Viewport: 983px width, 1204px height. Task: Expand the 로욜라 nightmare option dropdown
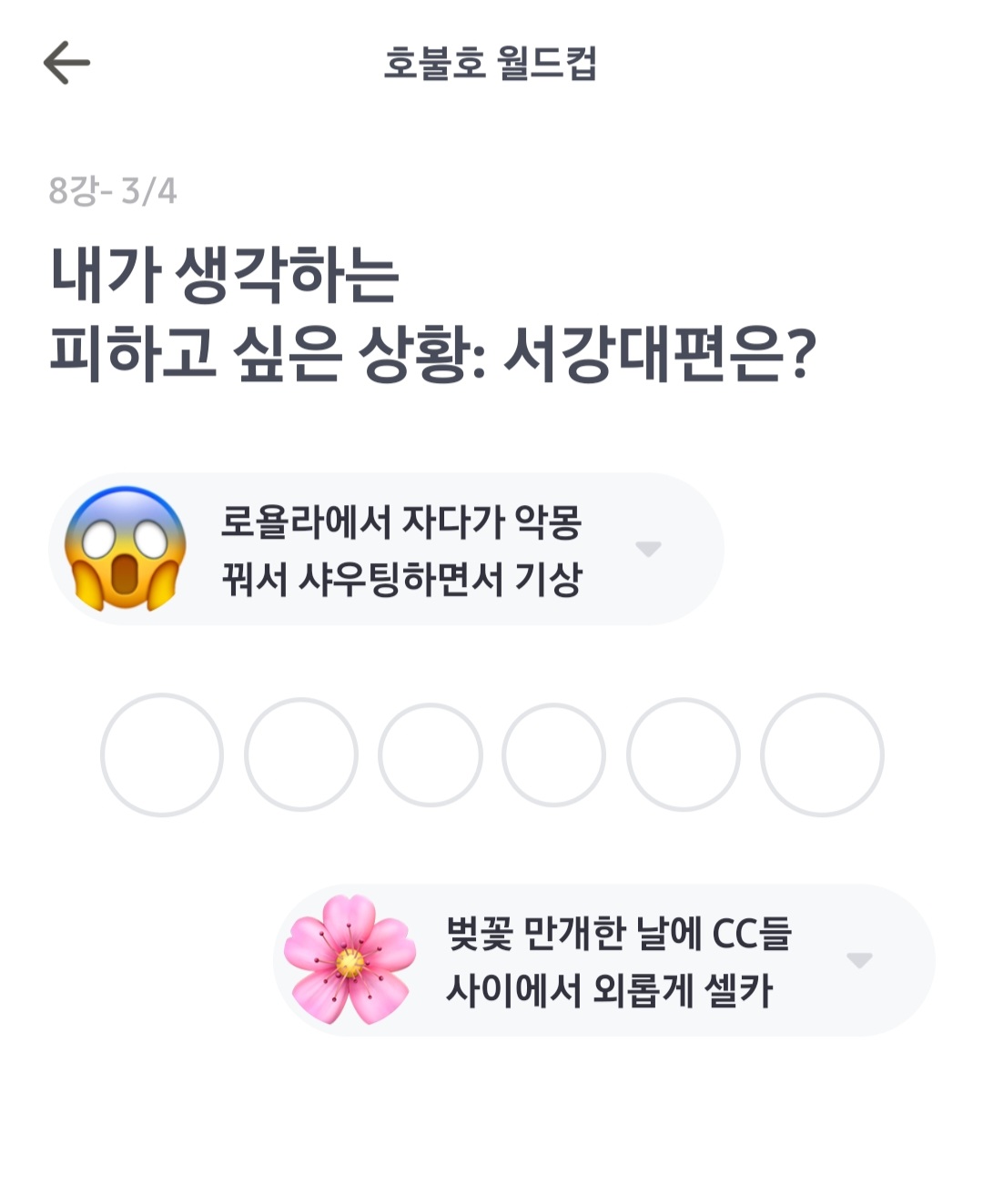(648, 549)
